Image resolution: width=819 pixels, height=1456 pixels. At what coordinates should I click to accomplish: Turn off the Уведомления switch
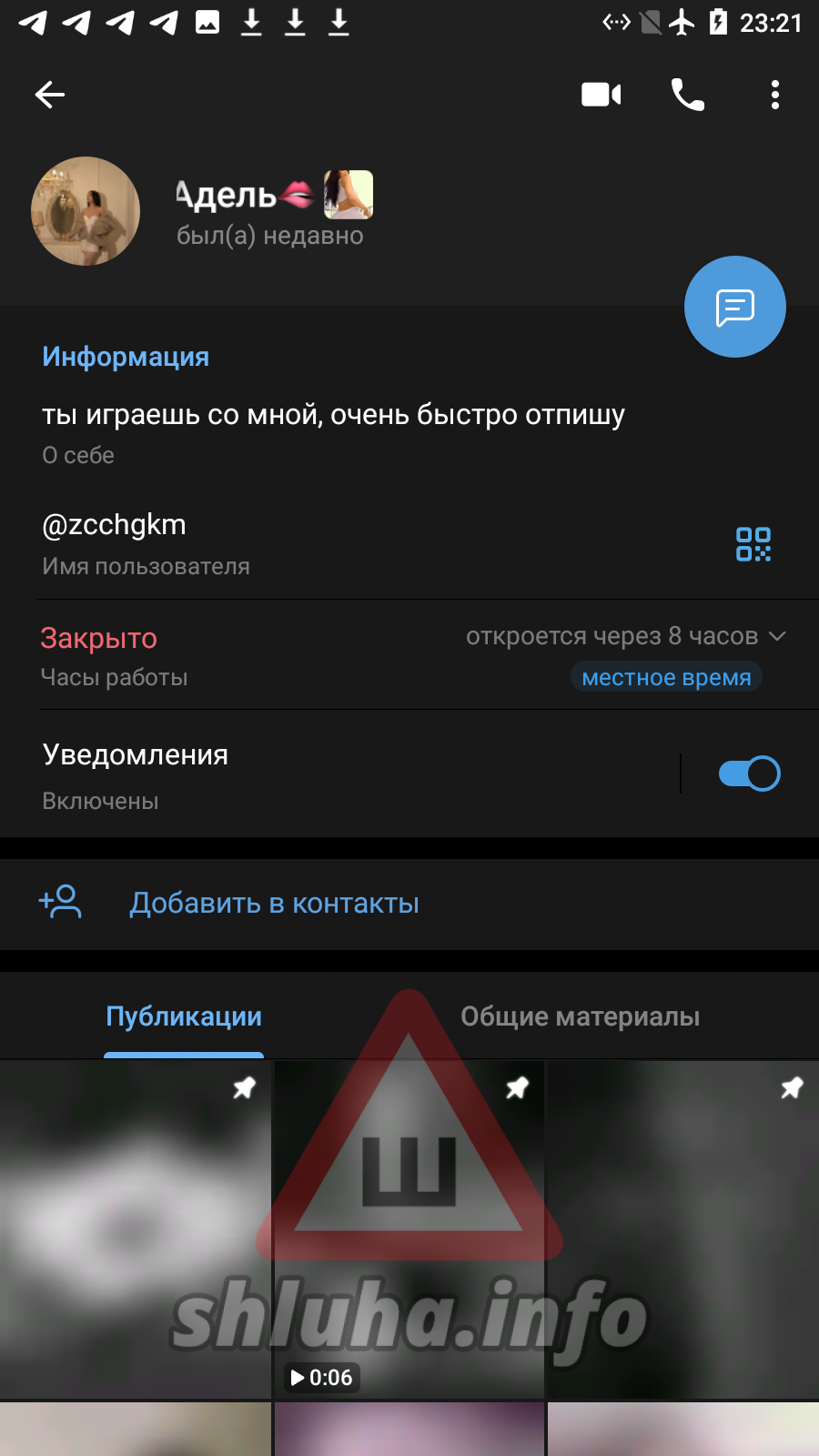[x=749, y=773]
